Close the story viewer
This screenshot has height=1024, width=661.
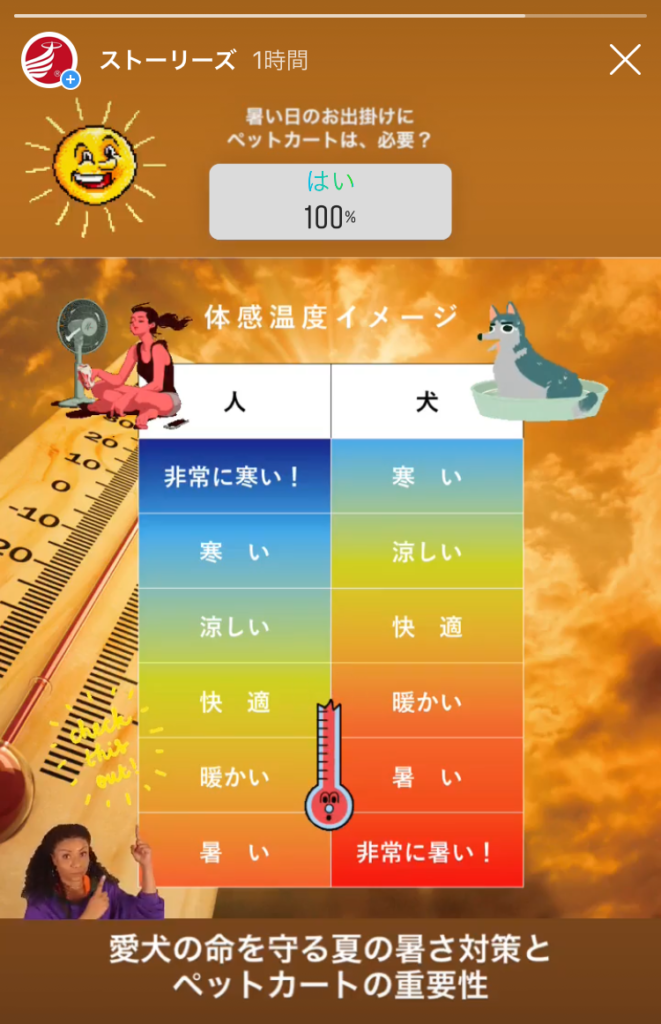[625, 61]
